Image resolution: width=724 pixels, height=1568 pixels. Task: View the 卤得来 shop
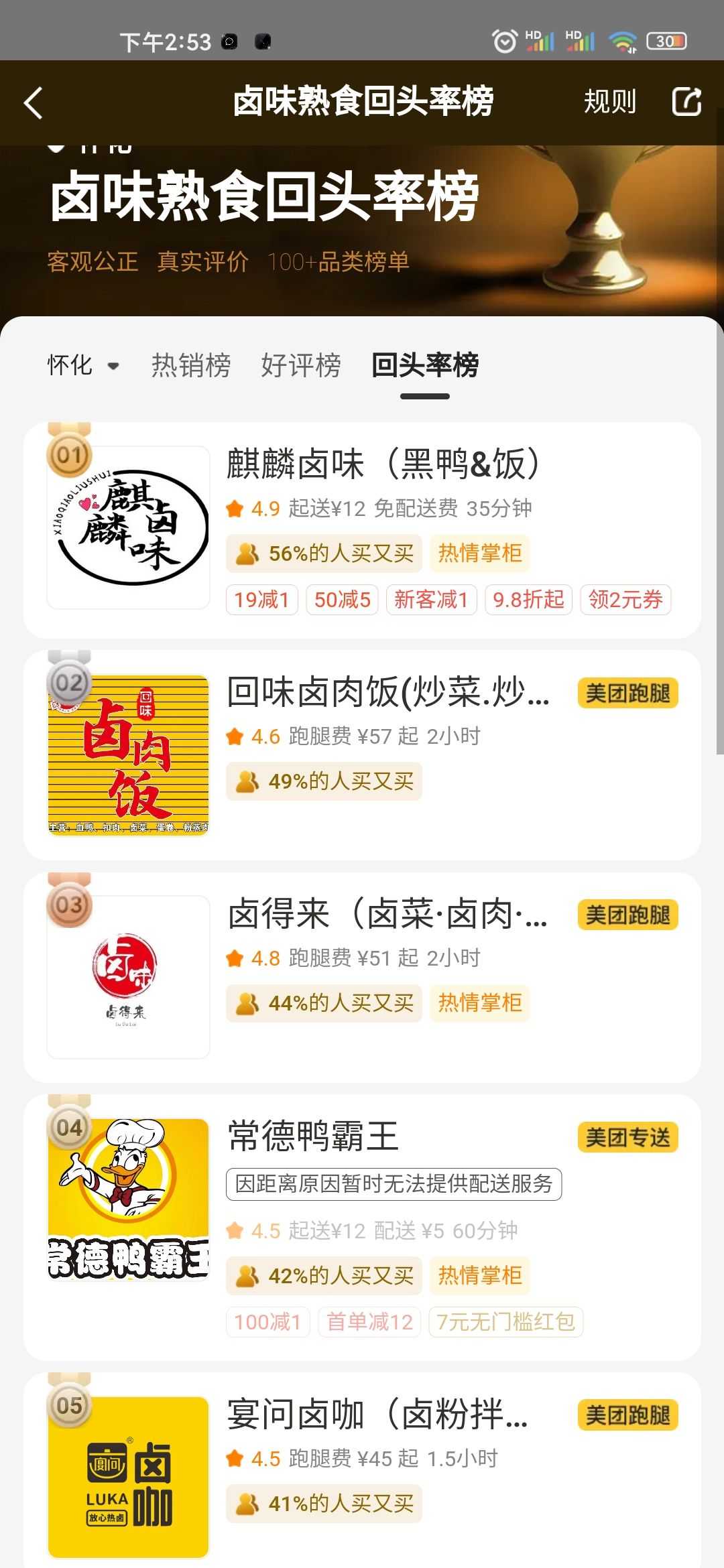(388, 915)
